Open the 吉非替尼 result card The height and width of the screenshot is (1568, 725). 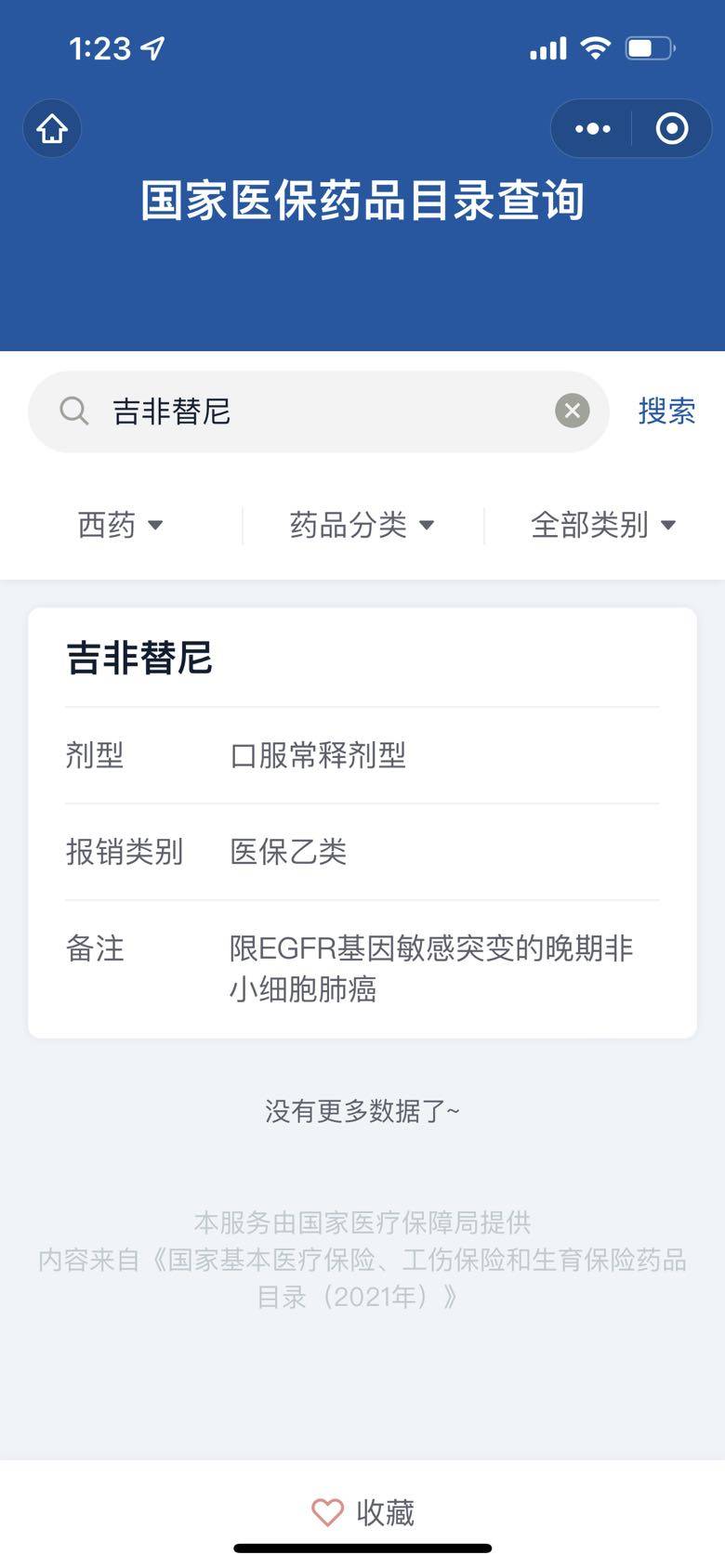click(x=362, y=822)
